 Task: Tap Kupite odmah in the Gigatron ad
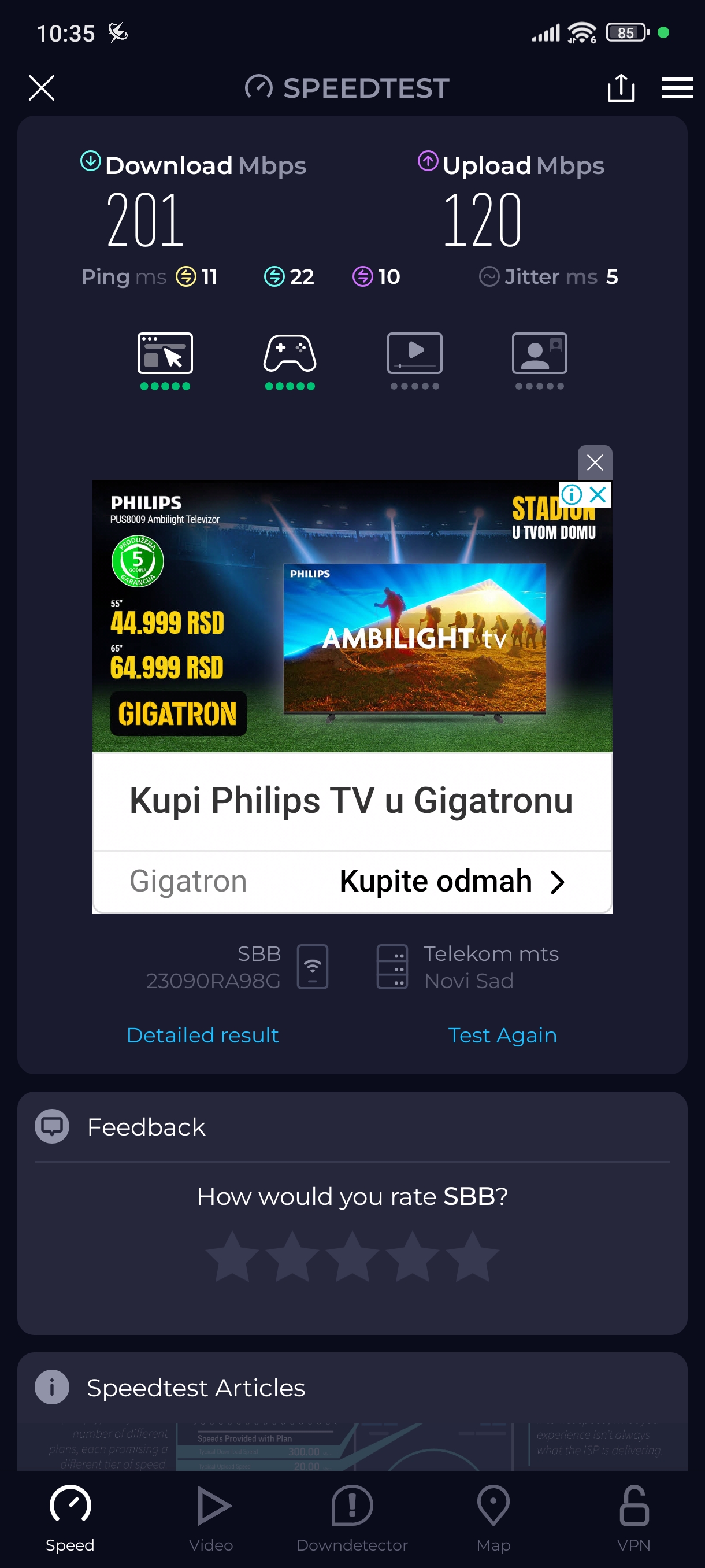[x=451, y=881]
